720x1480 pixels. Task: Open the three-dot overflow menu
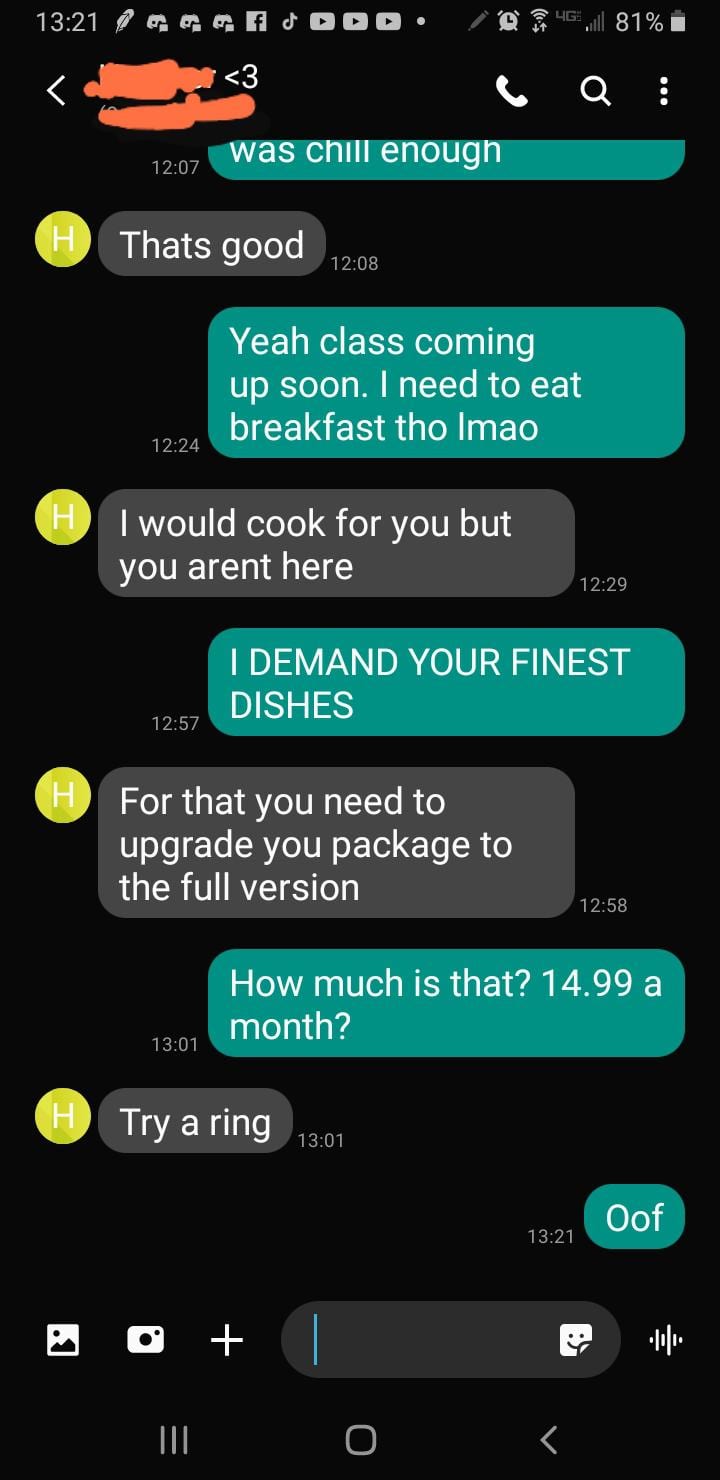(x=663, y=92)
